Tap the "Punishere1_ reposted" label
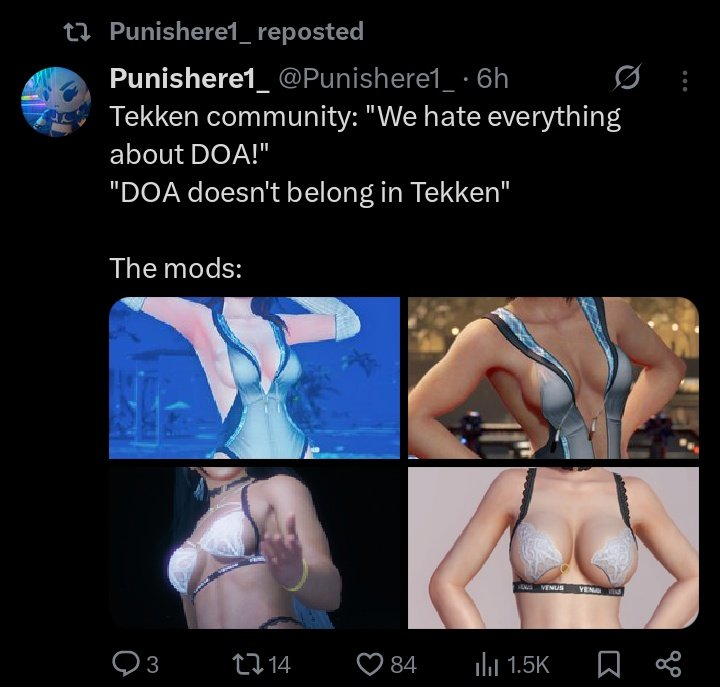The image size is (720, 687). 235,32
